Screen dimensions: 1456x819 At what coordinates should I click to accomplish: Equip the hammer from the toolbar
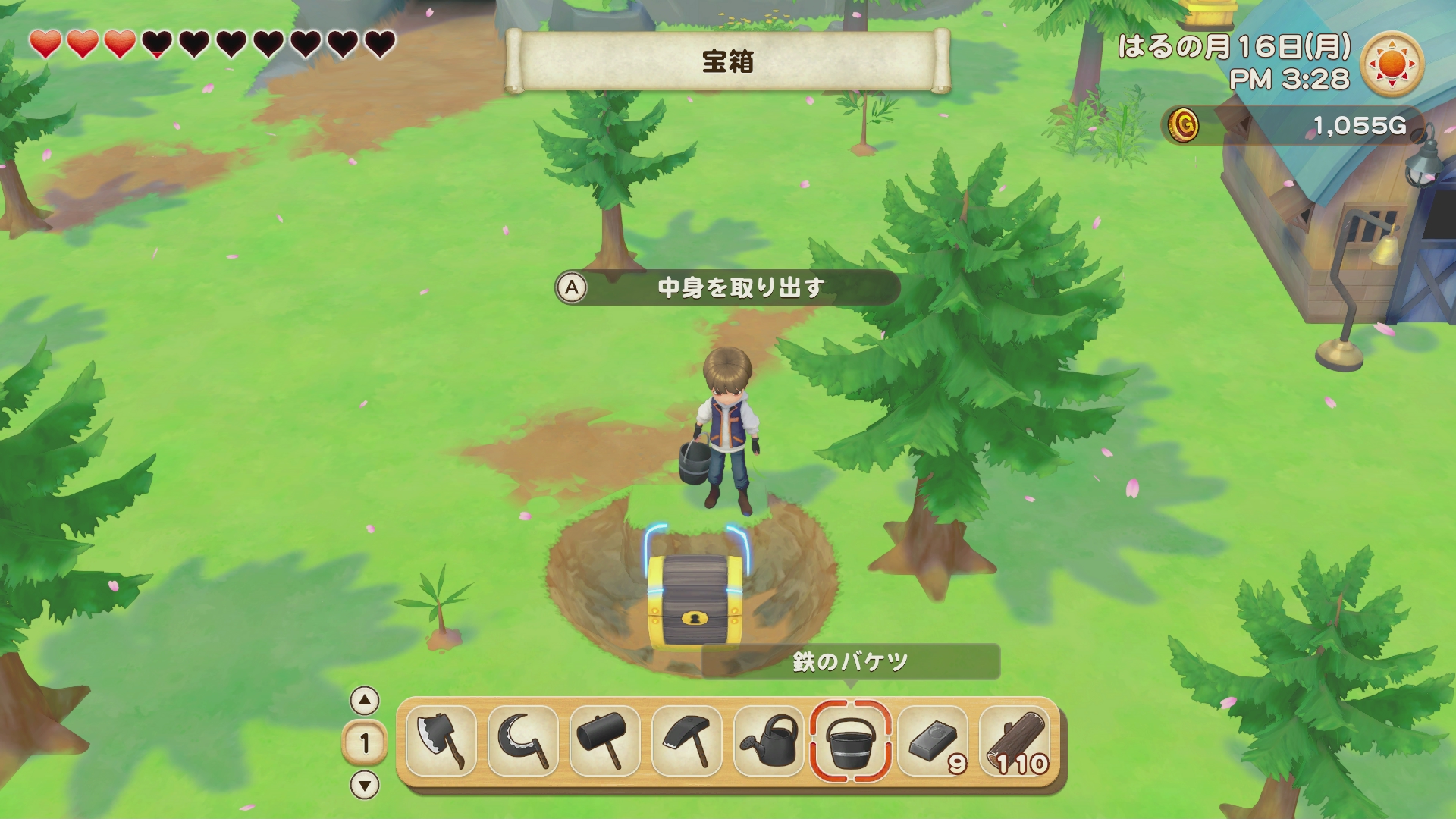click(604, 741)
